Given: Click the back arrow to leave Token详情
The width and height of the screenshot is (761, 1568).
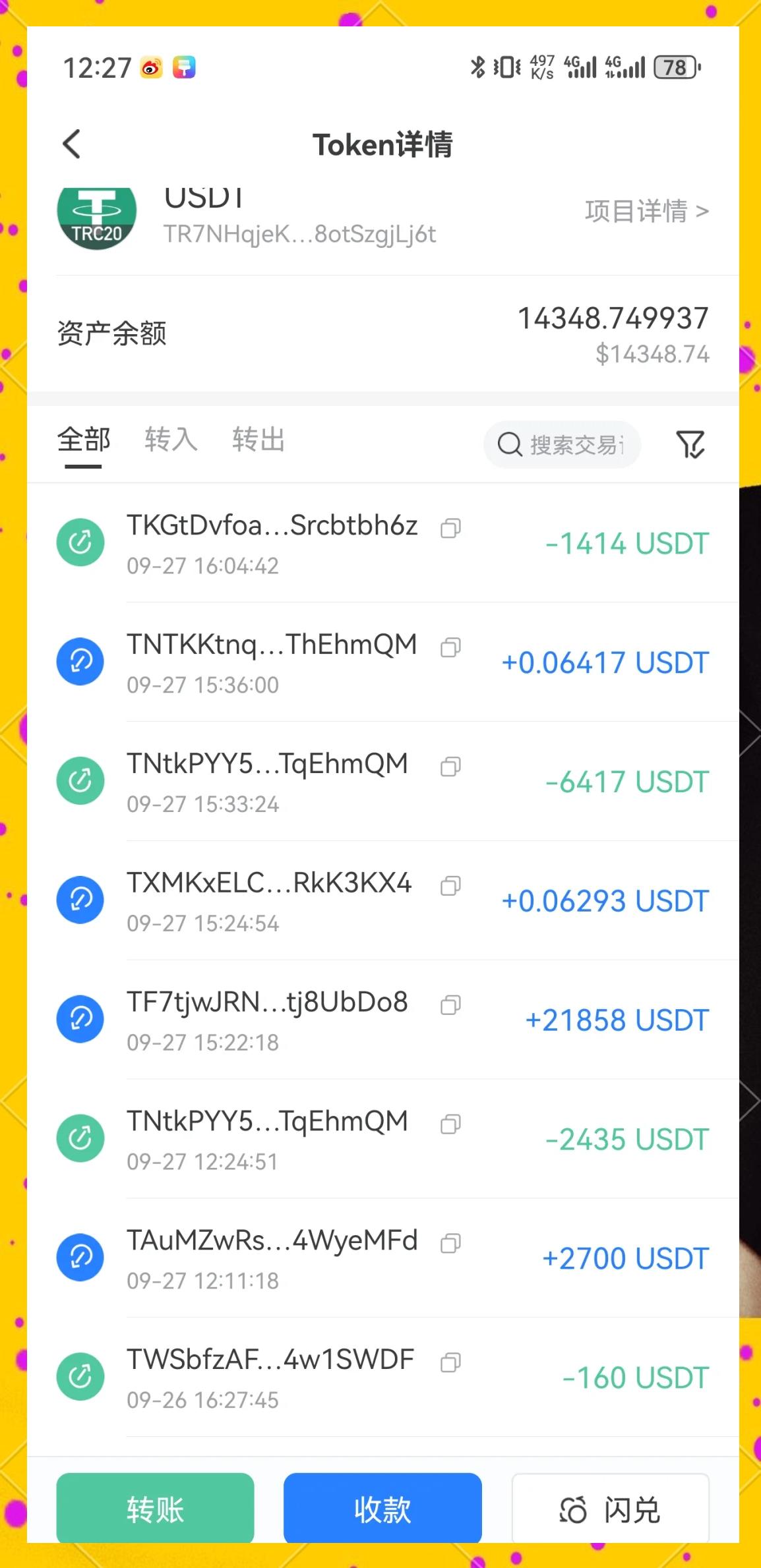Looking at the screenshot, I should pos(73,144).
